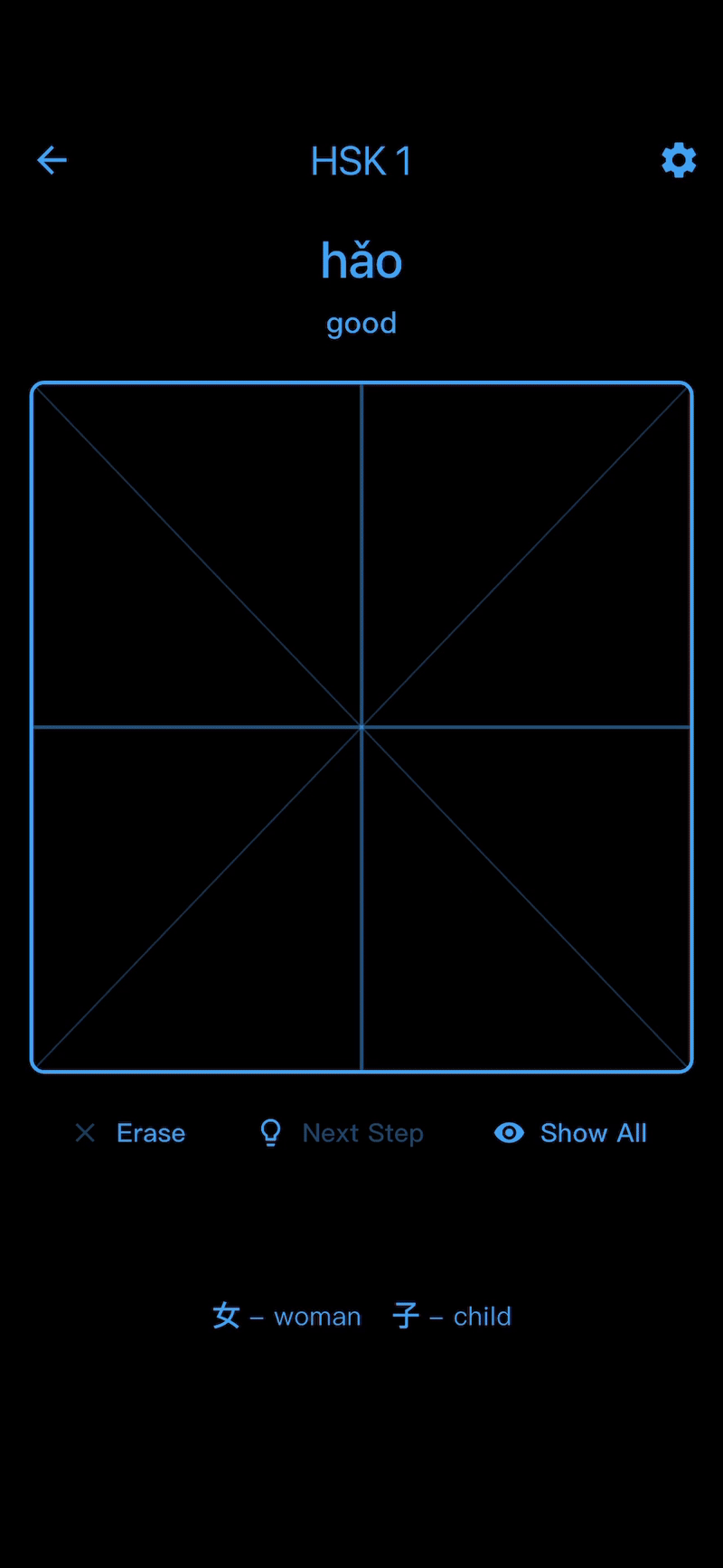Reveal the Next Step hint

click(342, 1133)
